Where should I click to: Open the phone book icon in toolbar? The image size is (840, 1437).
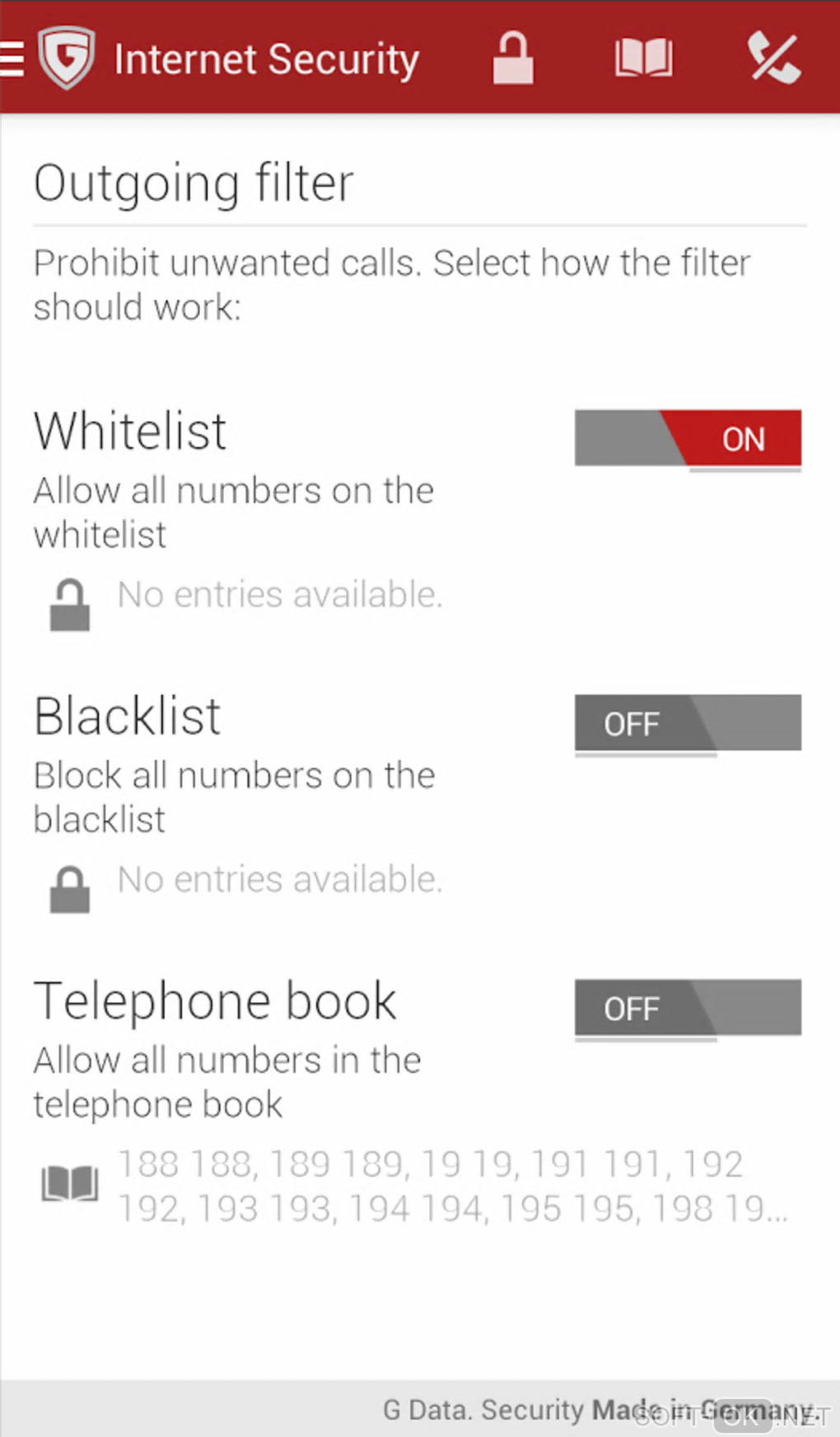point(643,58)
